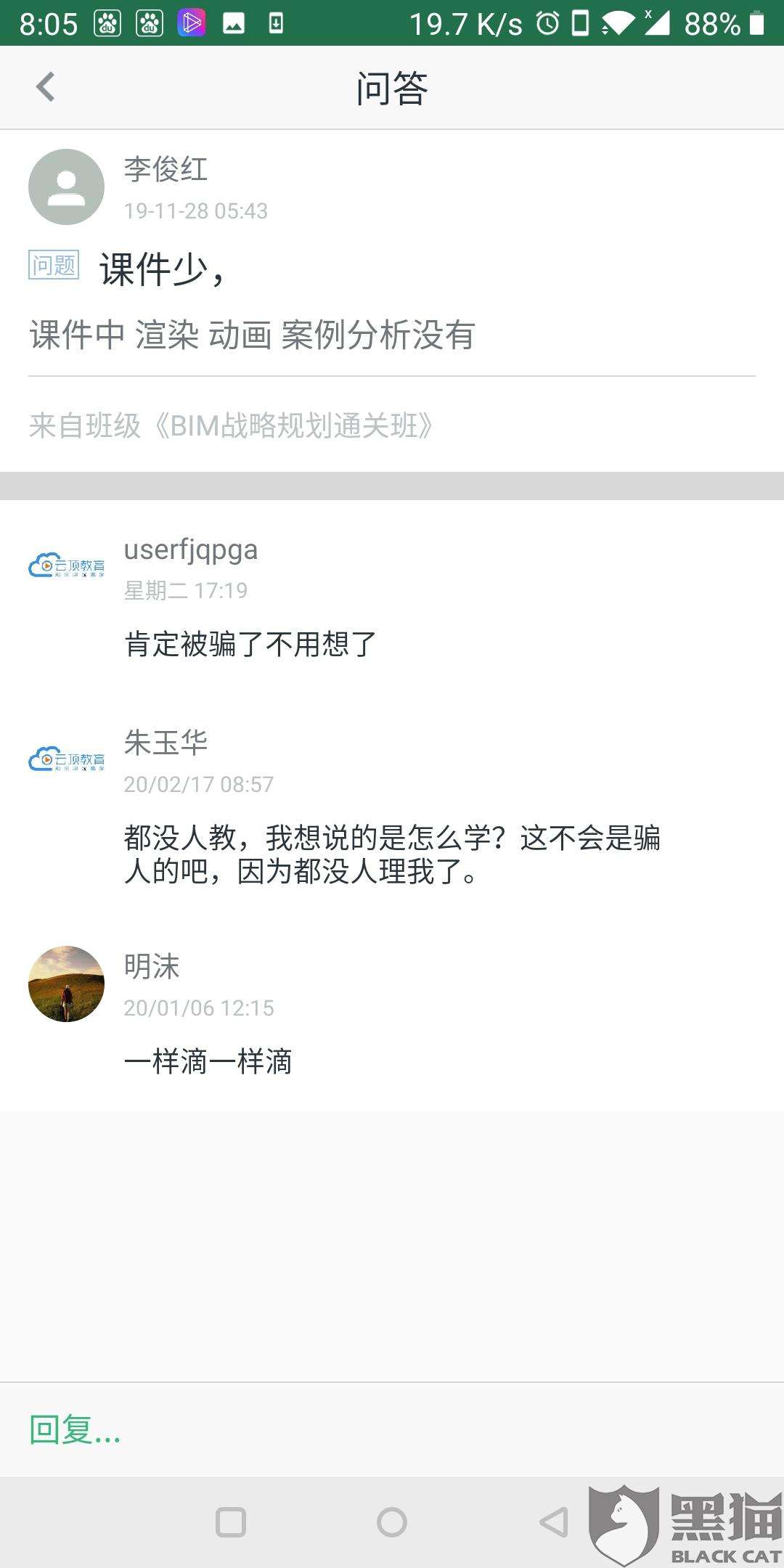Viewport: 784px width, 1568px height.
Task: Tap userfjqpga's avatar
Action: [66, 566]
